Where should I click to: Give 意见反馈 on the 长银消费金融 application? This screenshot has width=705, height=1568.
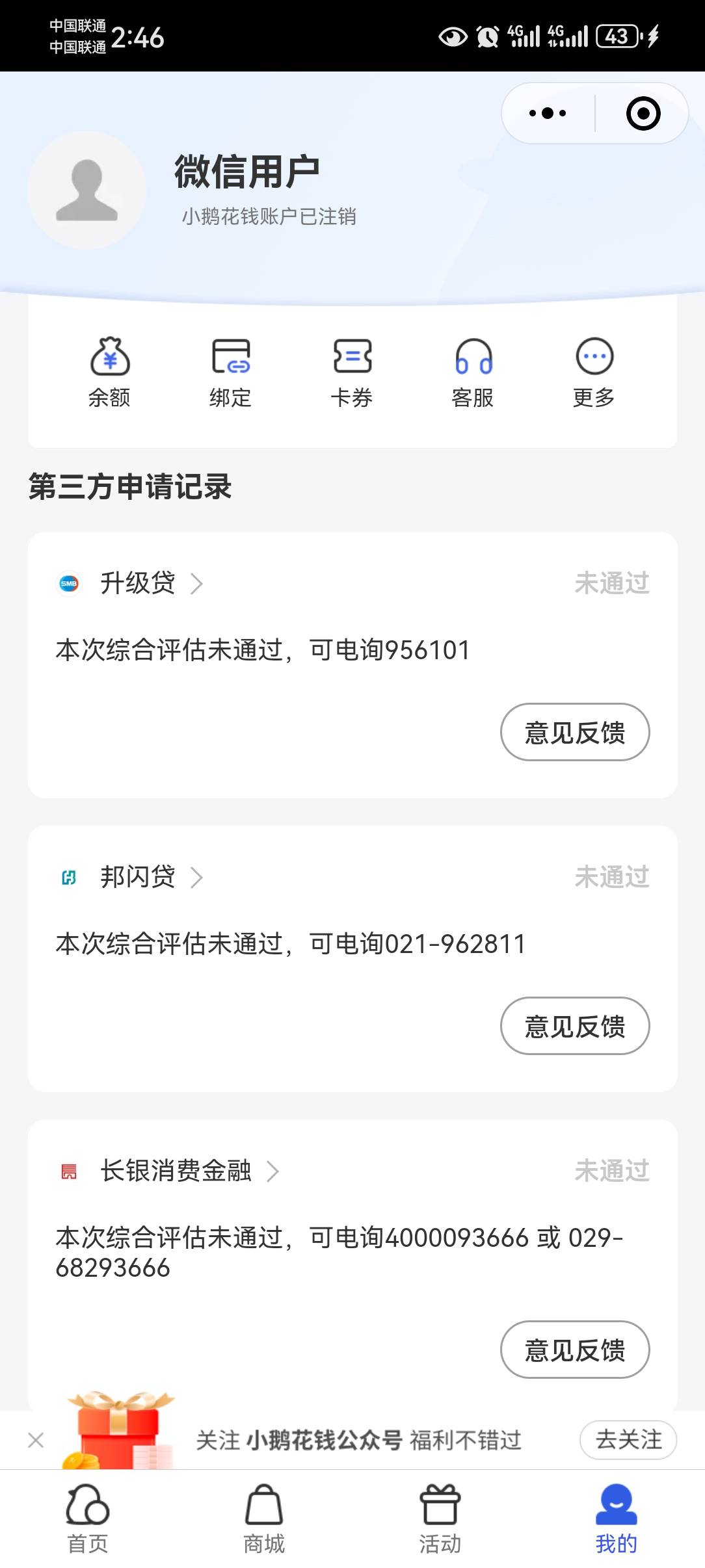tap(575, 1350)
